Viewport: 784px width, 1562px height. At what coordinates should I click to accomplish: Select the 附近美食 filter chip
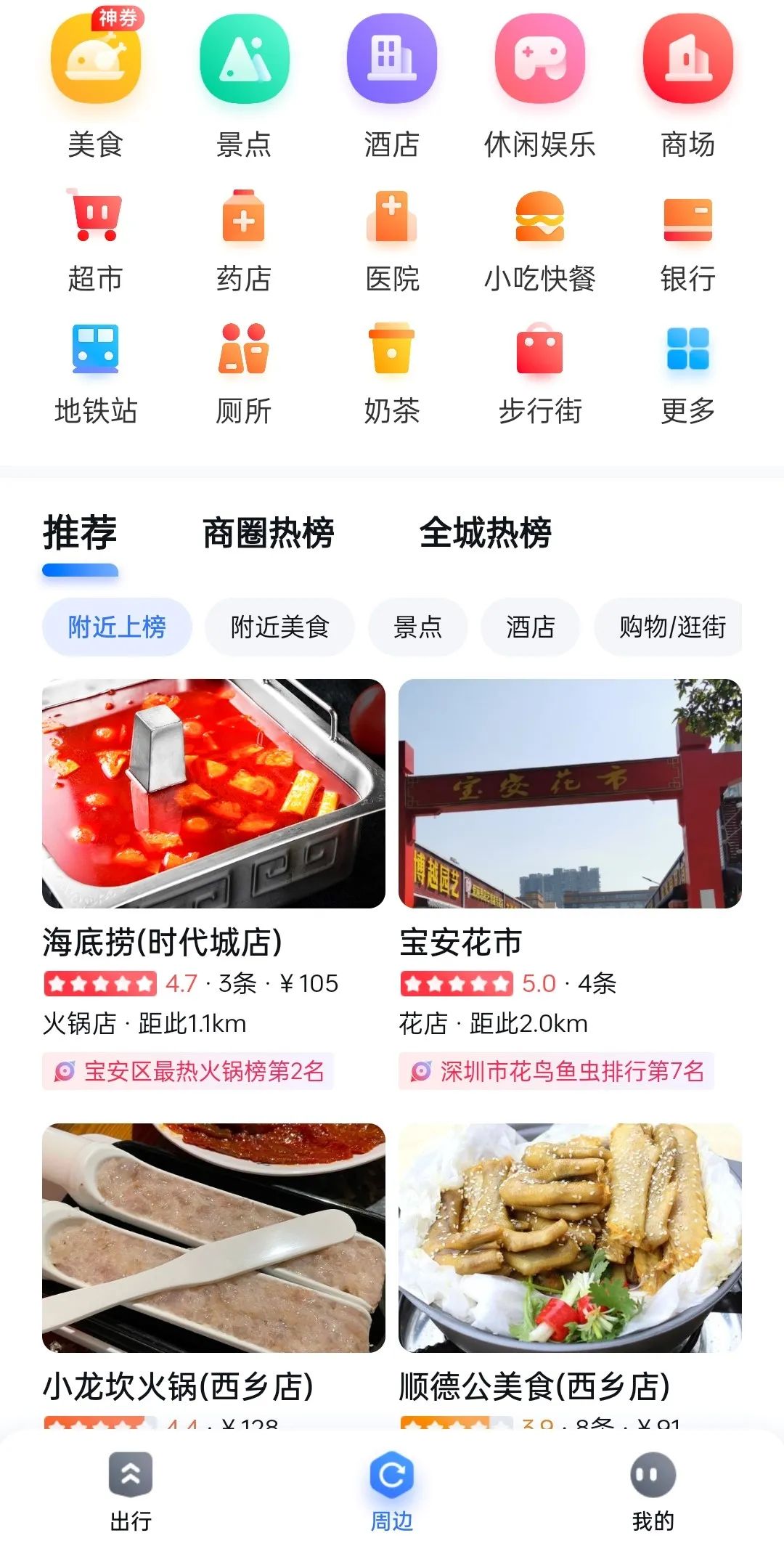coord(279,627)
